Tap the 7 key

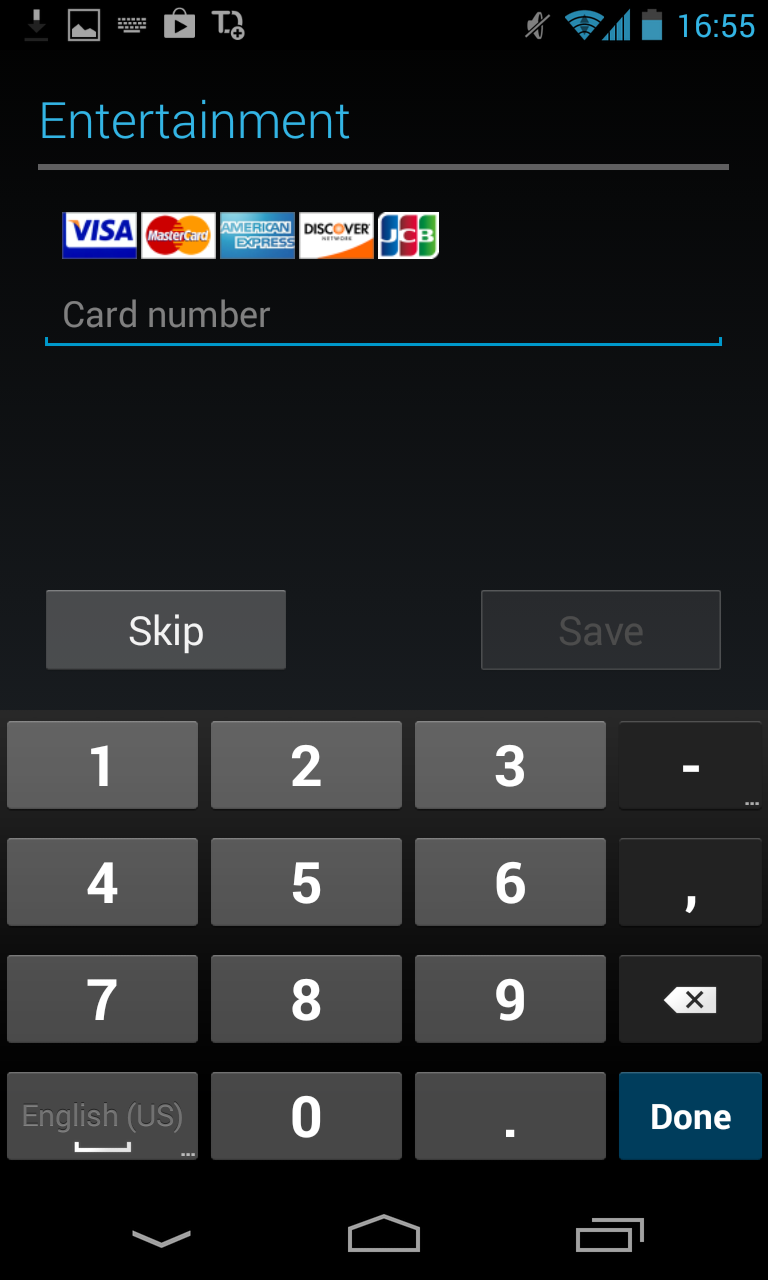[x=102, y=999]
